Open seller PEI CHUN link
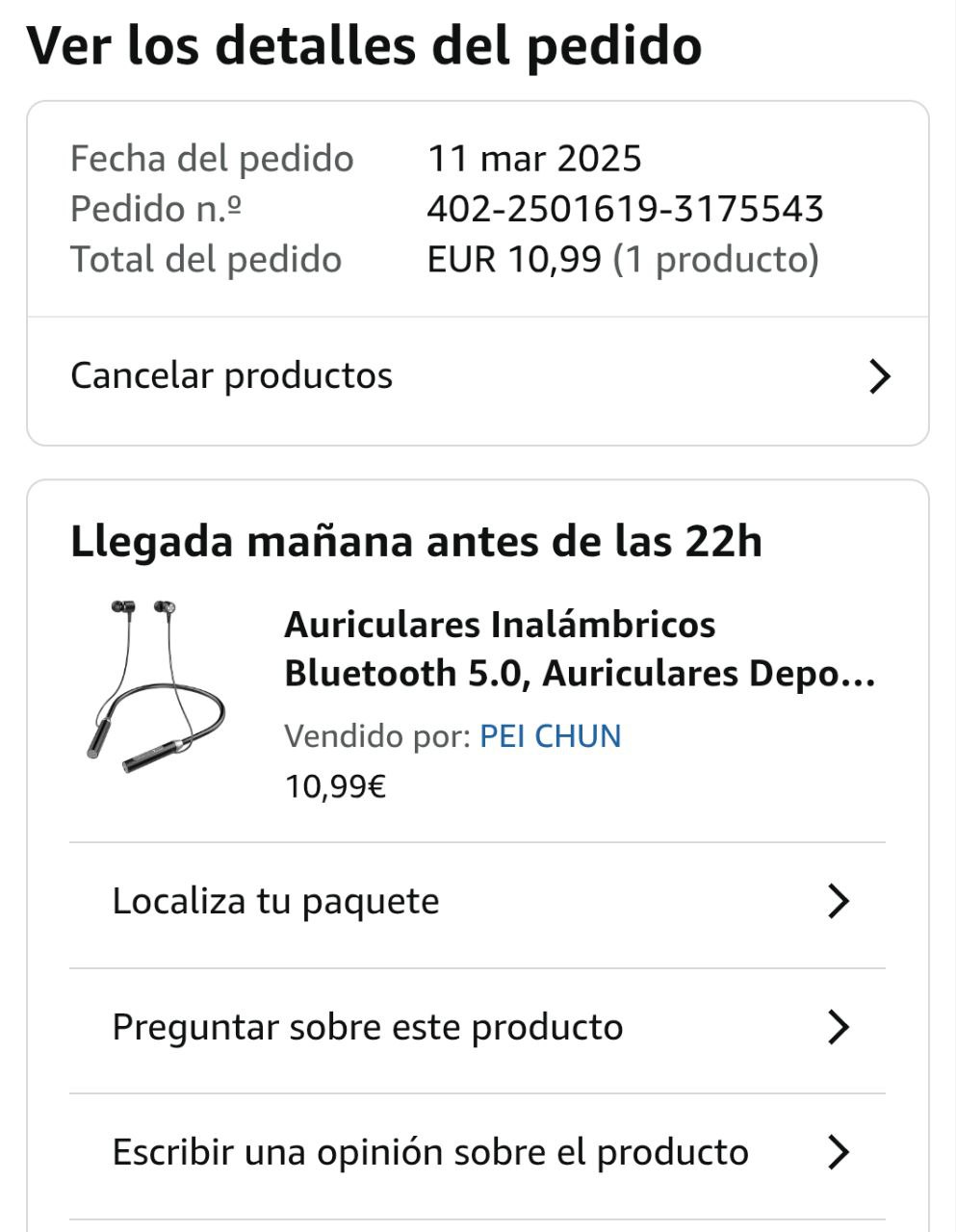Image resolution: width=956 pixels, height=1232 pixels. click(x=551, y=736)
